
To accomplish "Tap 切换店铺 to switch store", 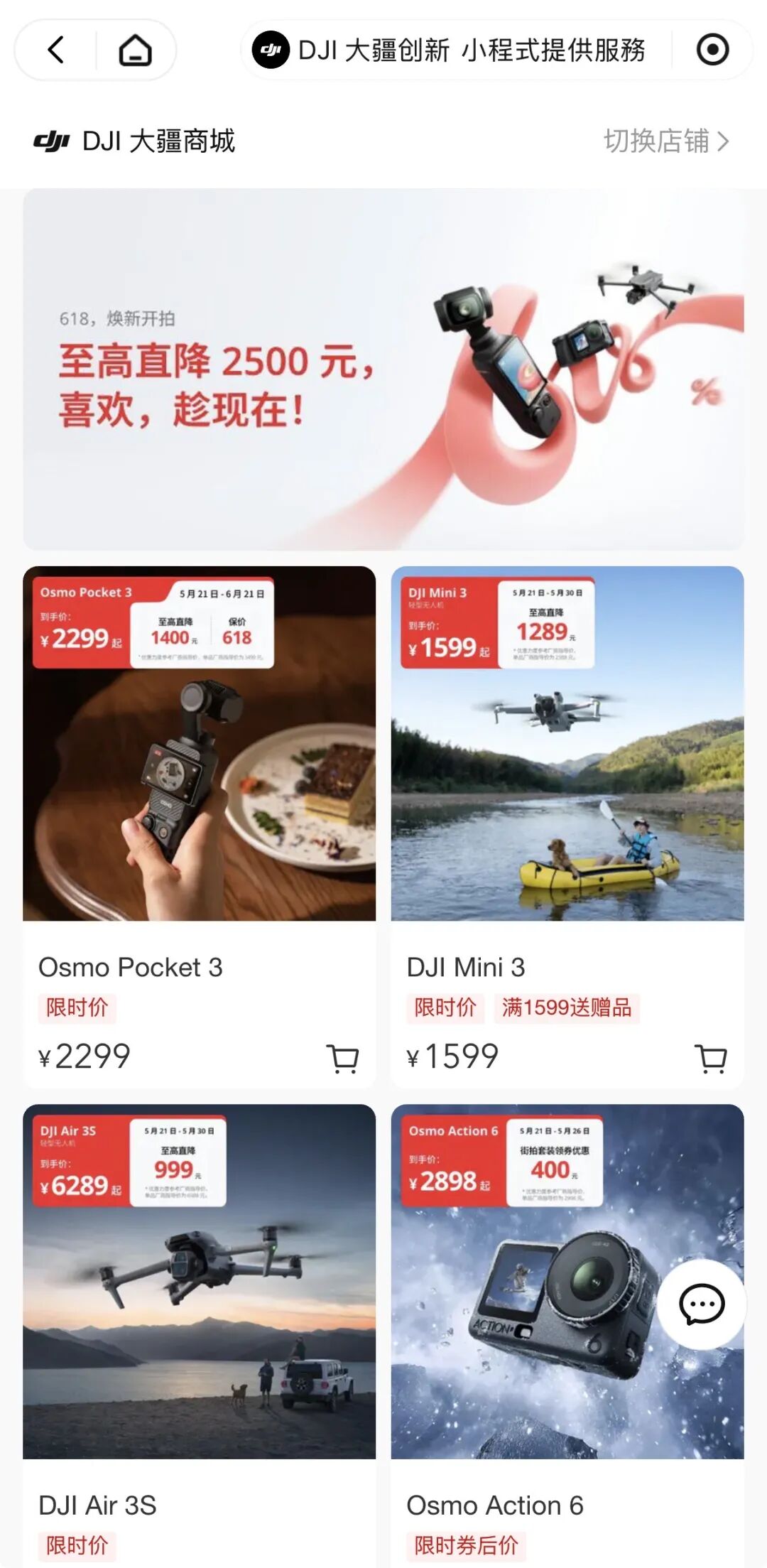I will [x=666, y=141].
